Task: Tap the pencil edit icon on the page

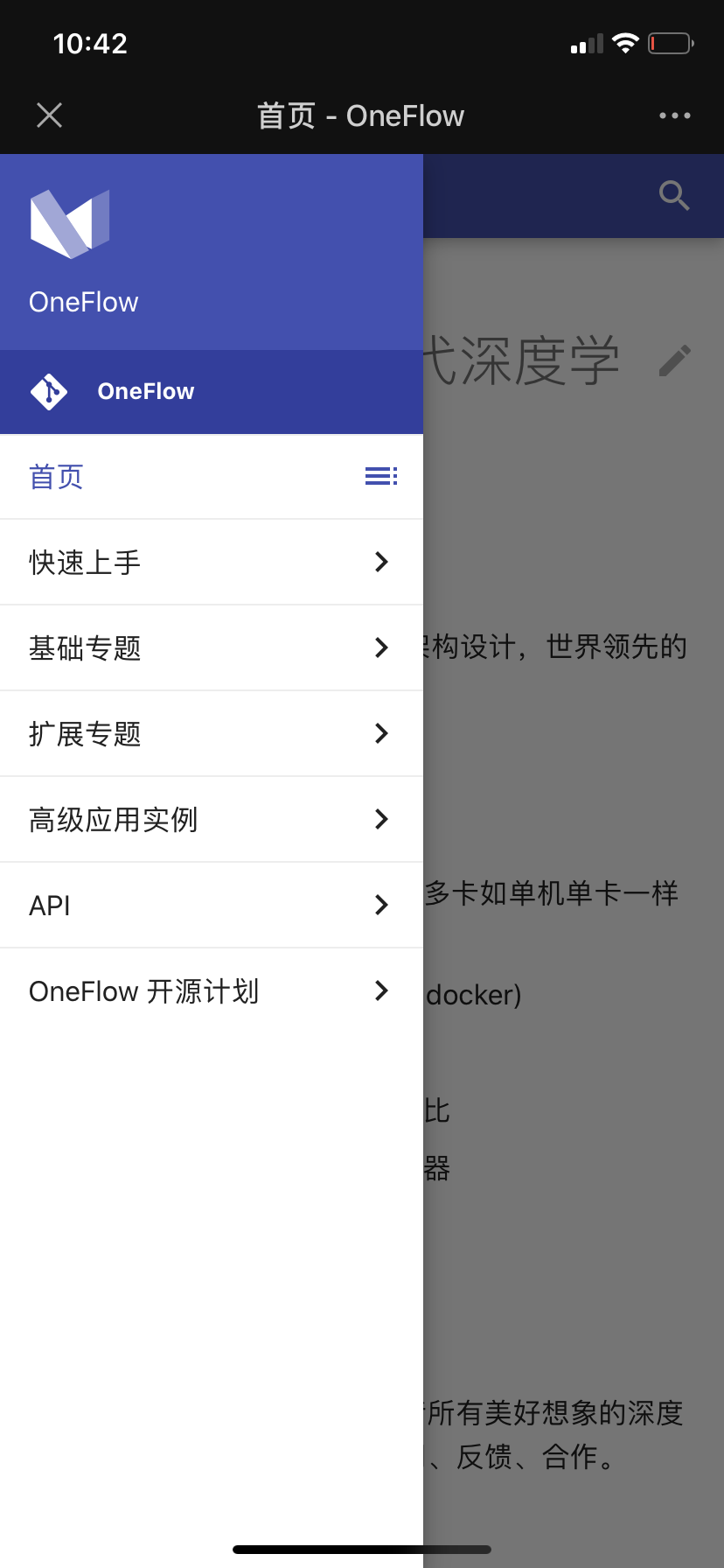Action: click(676, 359)
